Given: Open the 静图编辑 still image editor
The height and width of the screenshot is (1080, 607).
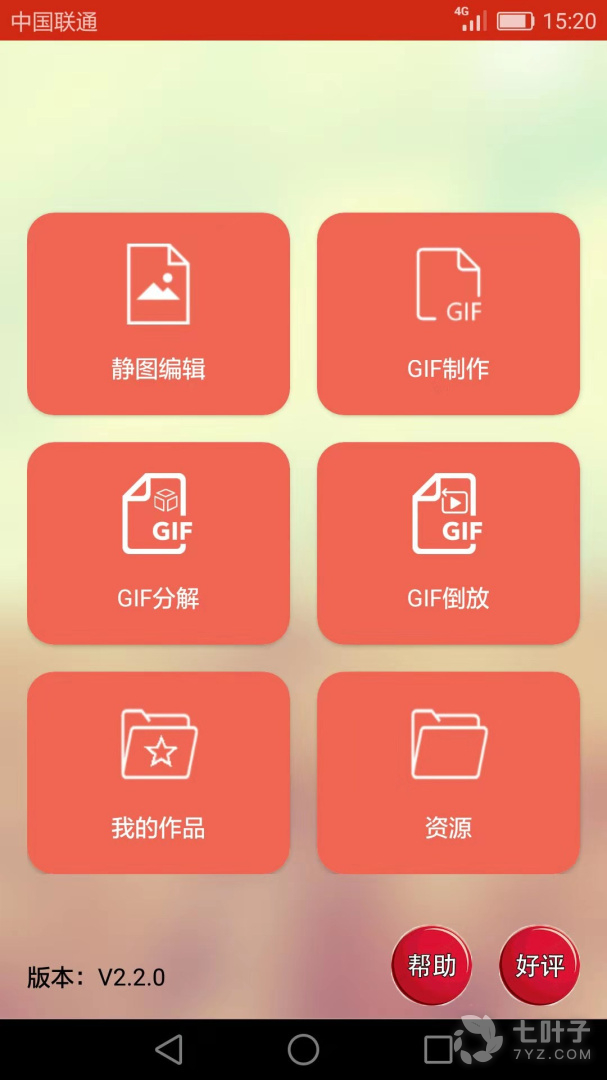Looking at the screenshot, I should pos(158,313).
